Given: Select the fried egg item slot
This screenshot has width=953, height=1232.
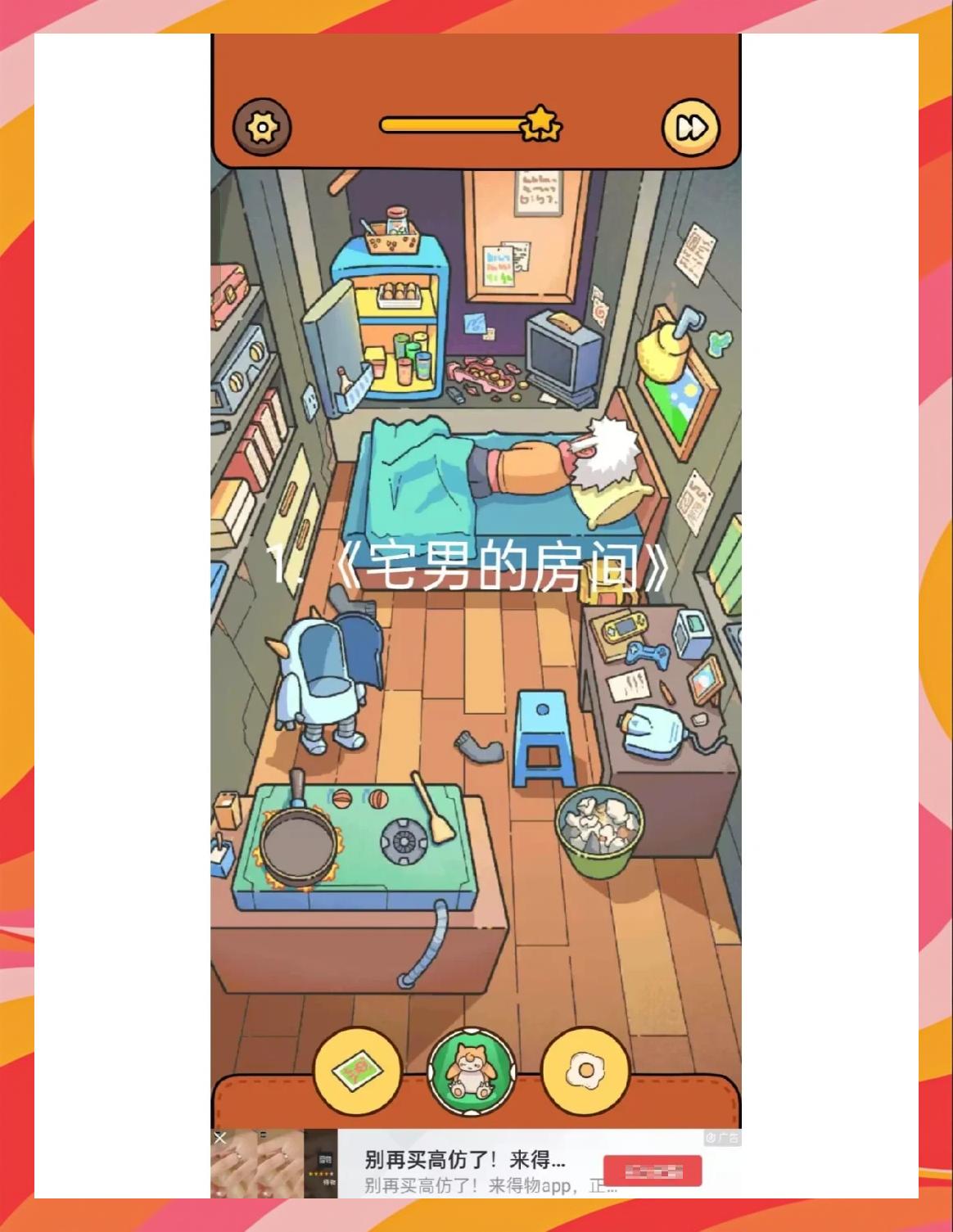Looking at the screenshot, I should tap(585, 1071).
